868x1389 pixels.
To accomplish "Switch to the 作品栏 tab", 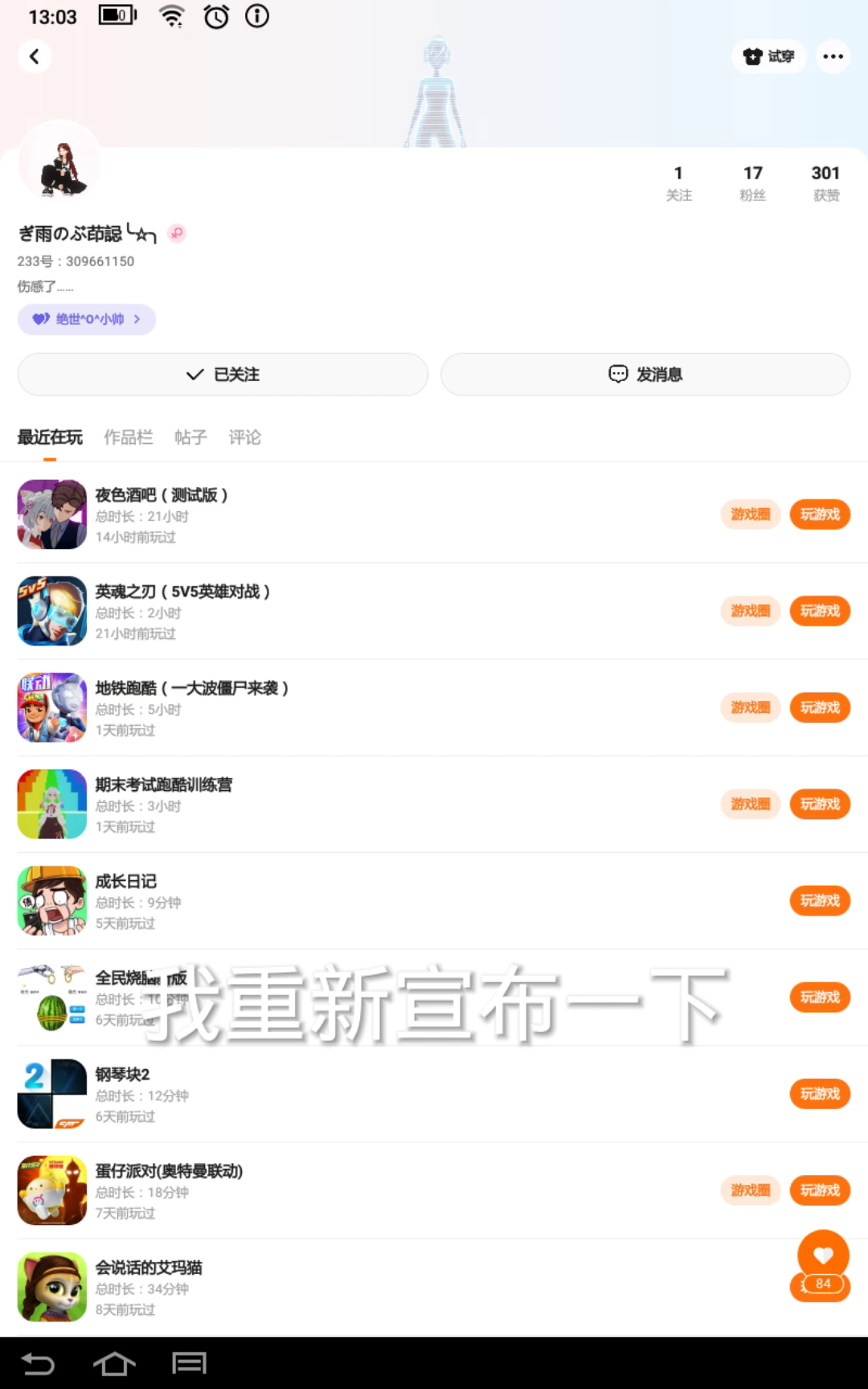I will click(x=128, y=437).
